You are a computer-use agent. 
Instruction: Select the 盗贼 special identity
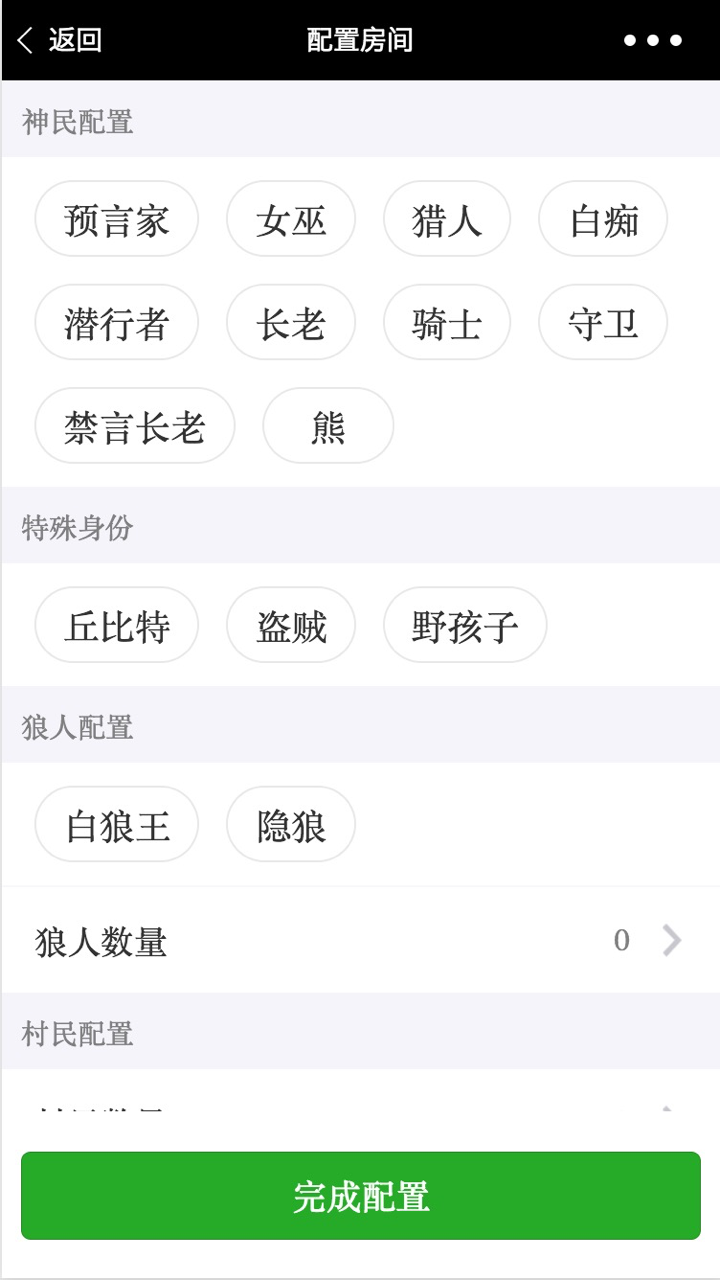[291, 625]
